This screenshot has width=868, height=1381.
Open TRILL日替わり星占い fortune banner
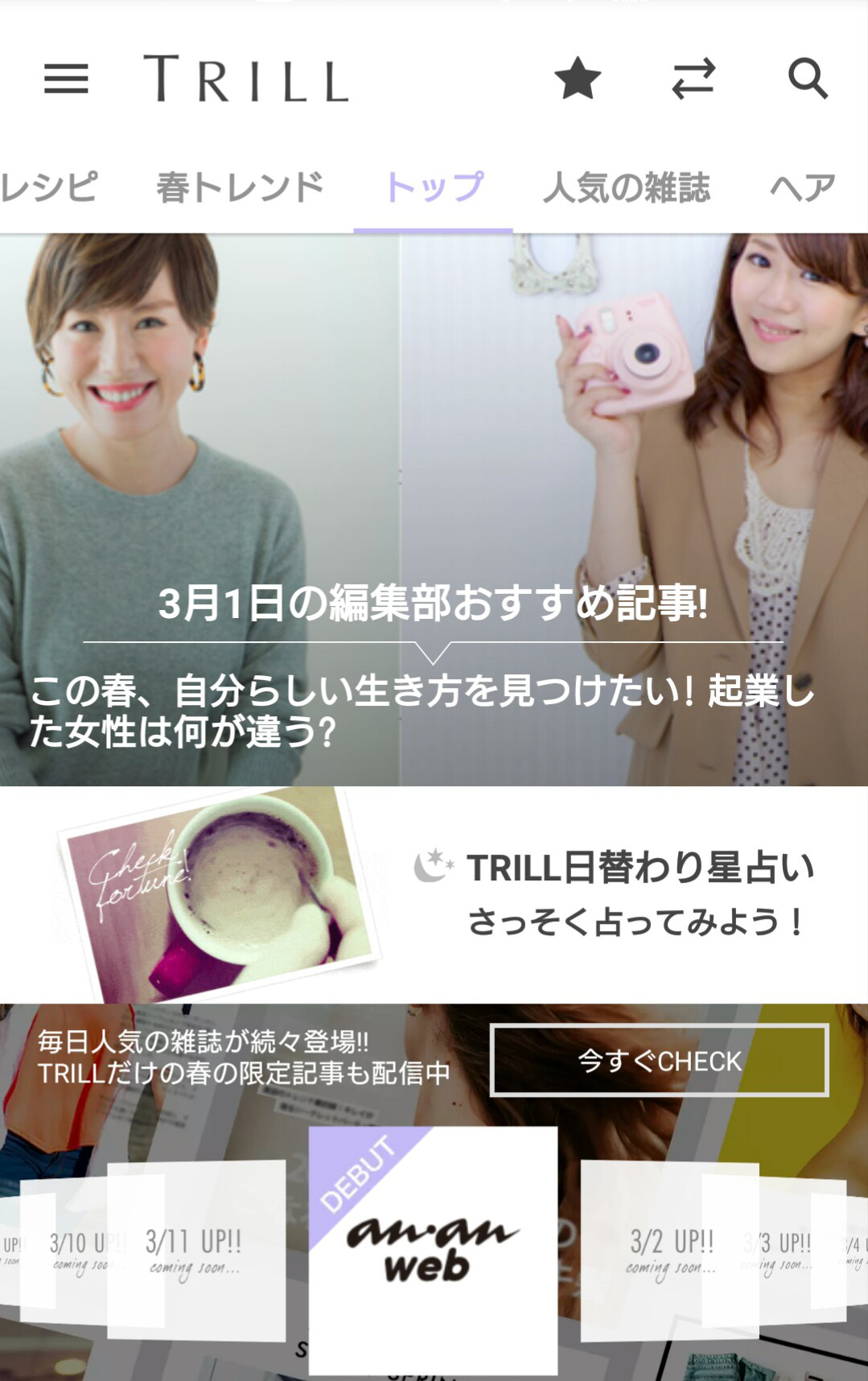coord(433,895)
